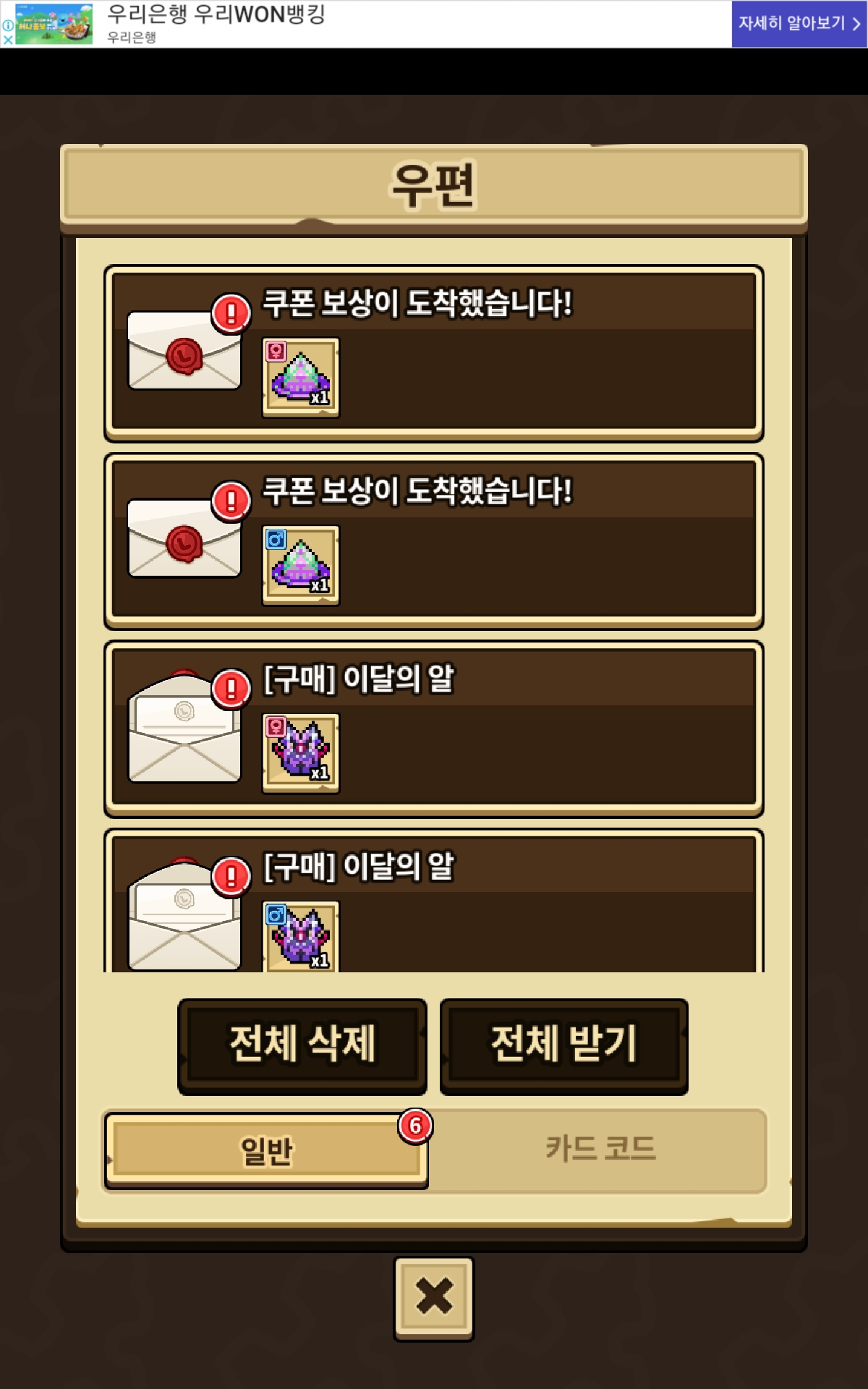Image resolution: width=868 pixels, height=1389 pixels.
Task: Close the 우편 mailbox with the X button
Action: tap(434, 1299)
